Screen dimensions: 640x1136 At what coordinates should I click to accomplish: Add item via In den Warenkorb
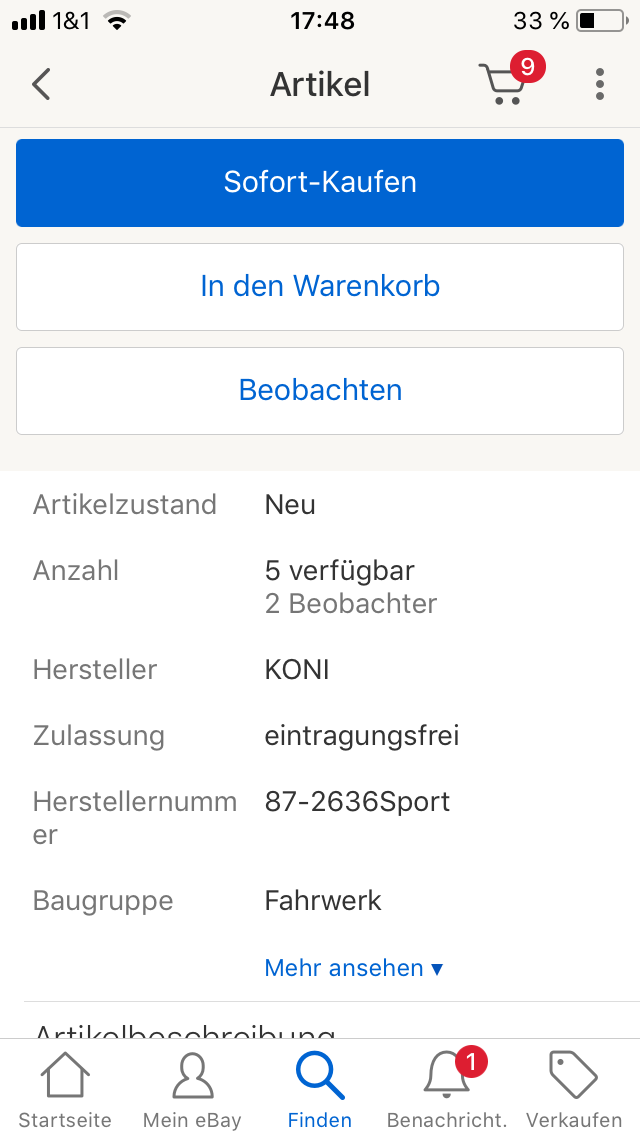(x=320, y=287)
